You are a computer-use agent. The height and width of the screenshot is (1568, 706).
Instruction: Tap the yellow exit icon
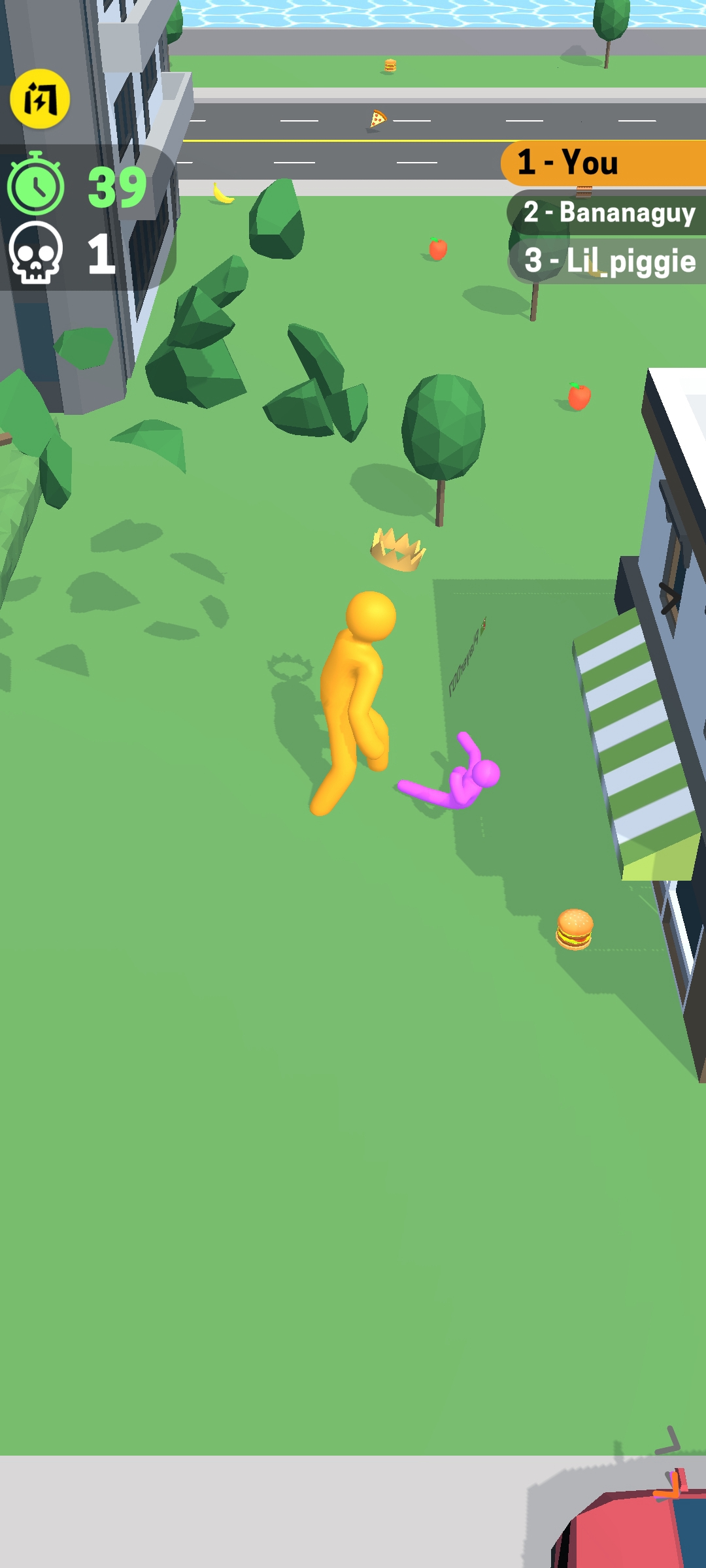click(40, 99)
